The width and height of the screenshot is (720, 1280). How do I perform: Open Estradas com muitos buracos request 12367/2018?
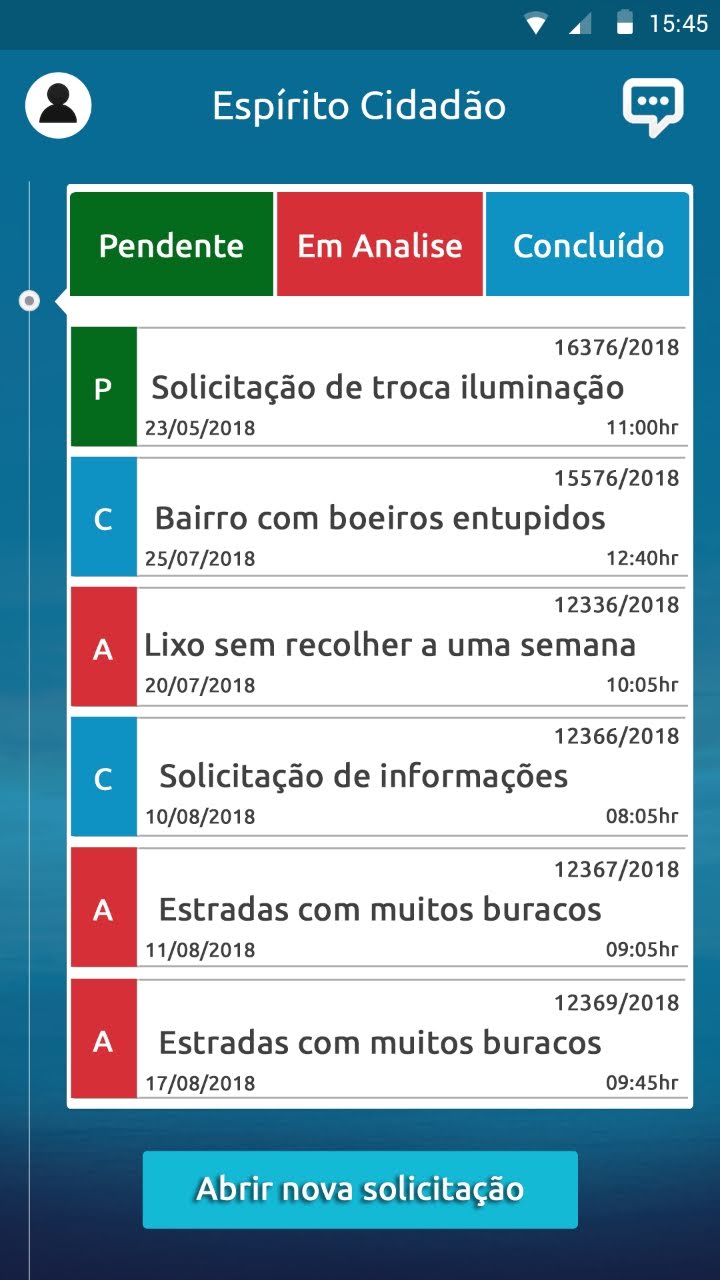(380, 909)
